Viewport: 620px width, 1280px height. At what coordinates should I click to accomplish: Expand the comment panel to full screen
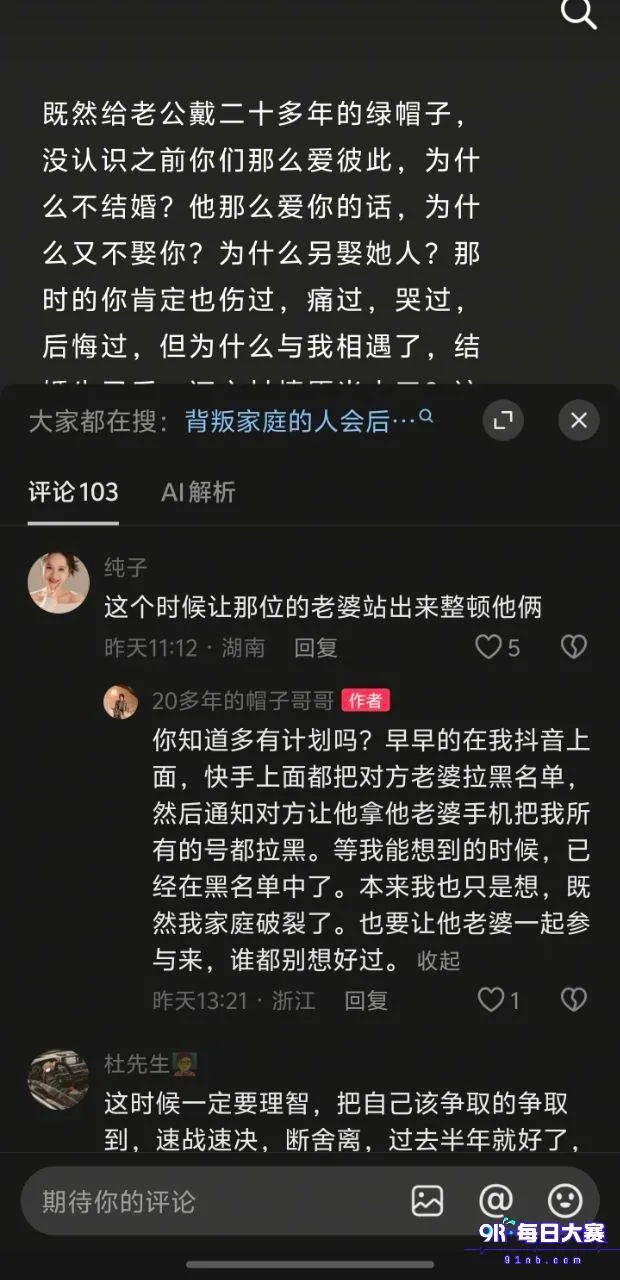click(503, 421)
